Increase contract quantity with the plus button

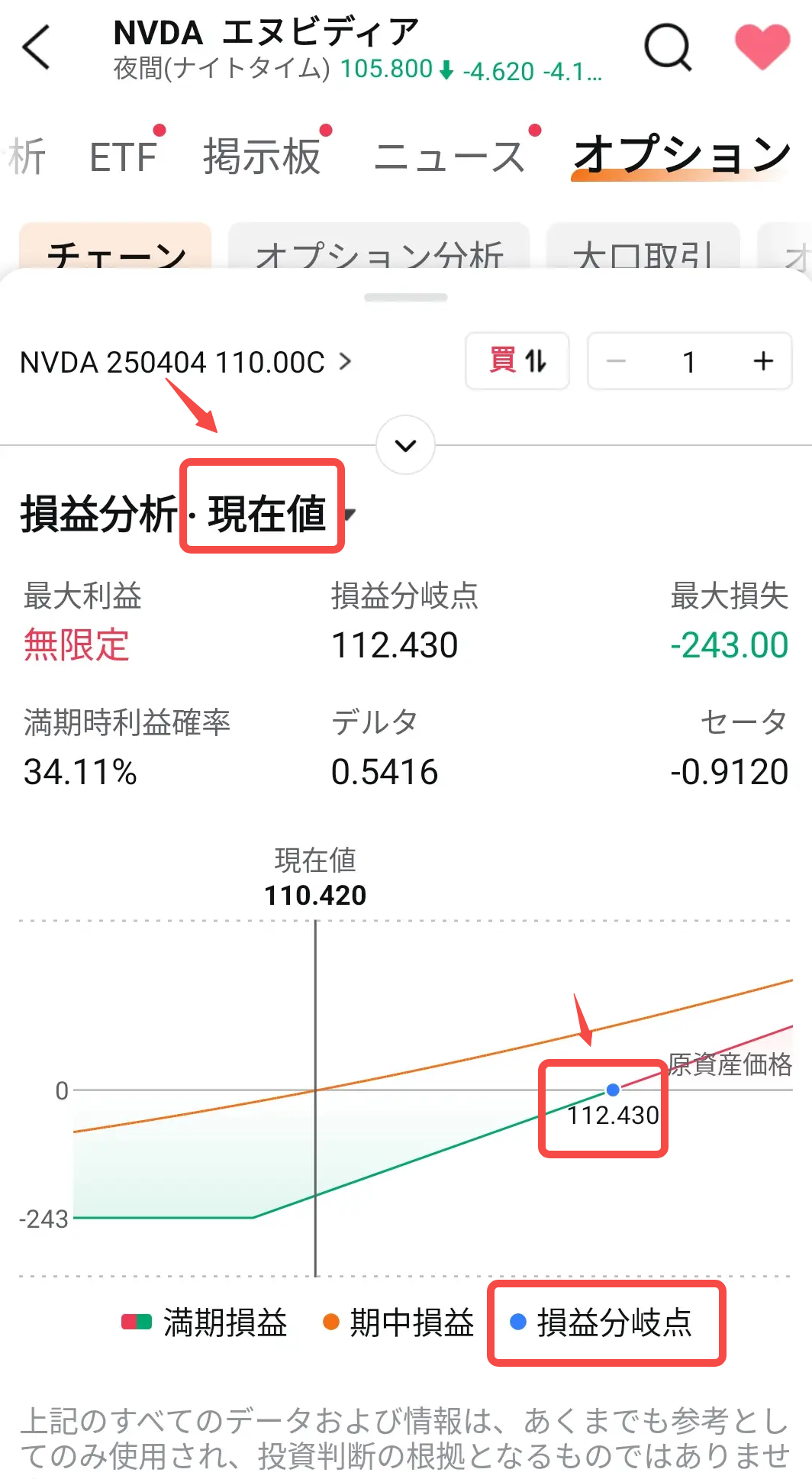[x=763, y=361]
